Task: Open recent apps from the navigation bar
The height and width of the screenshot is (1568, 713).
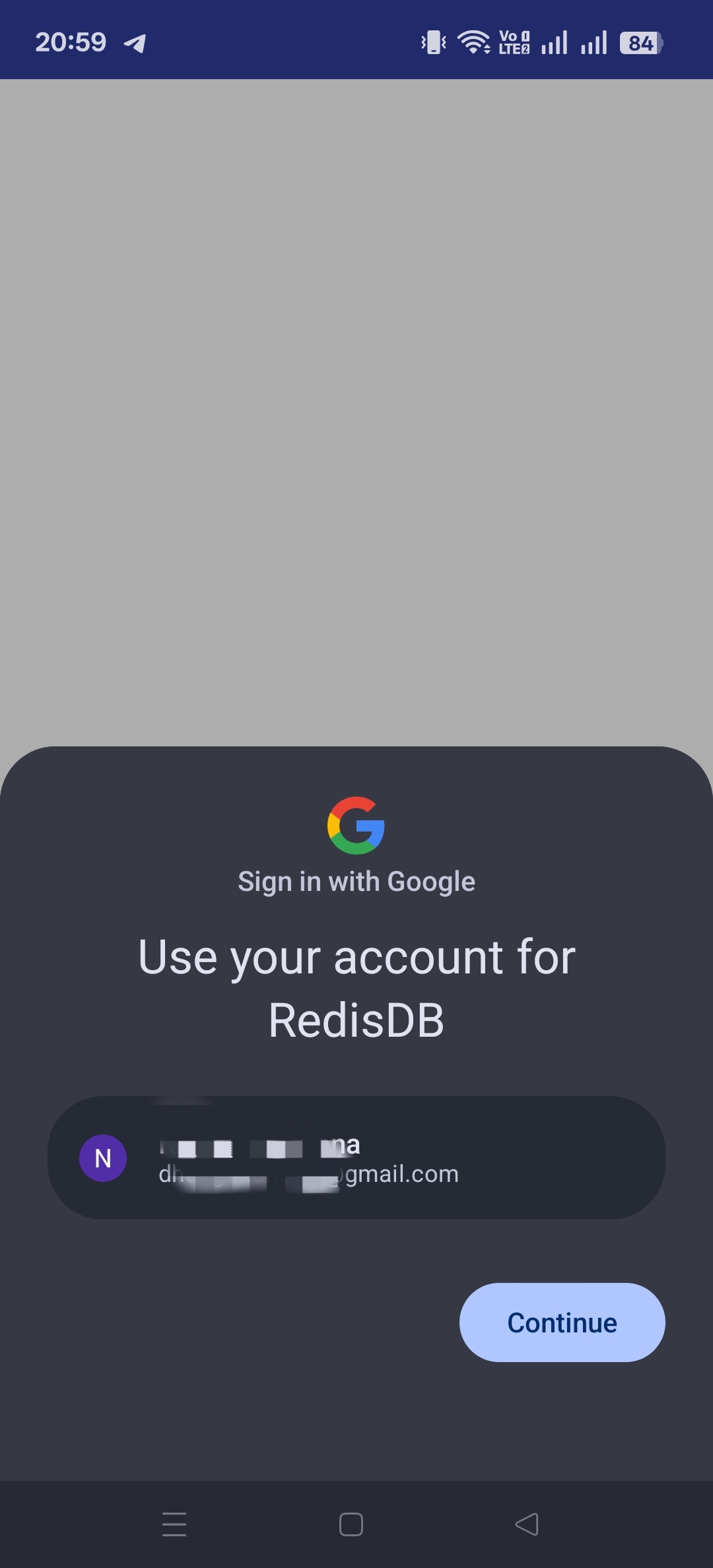Action: [174, 1524]
